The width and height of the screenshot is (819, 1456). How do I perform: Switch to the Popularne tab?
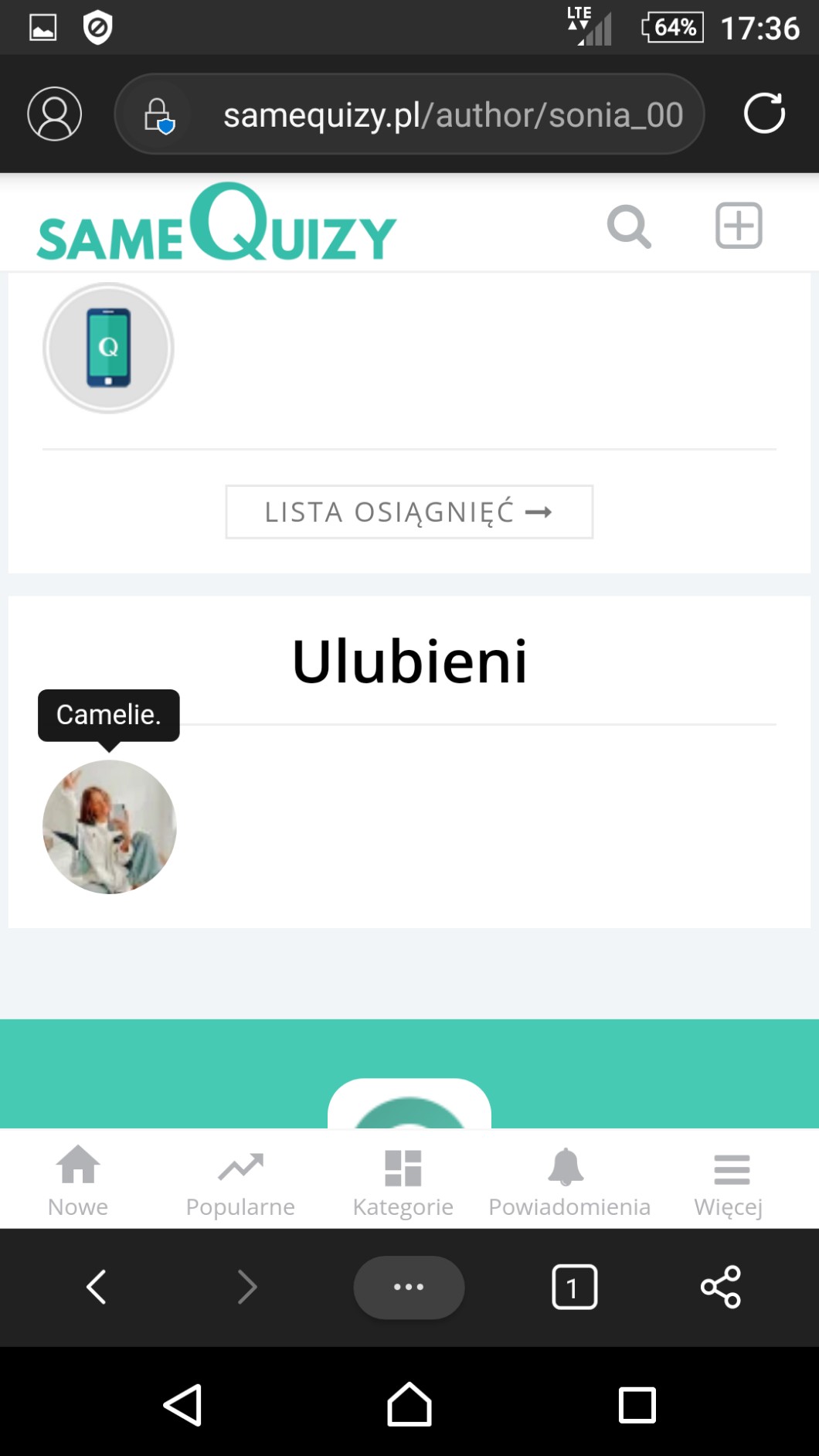240,1181
